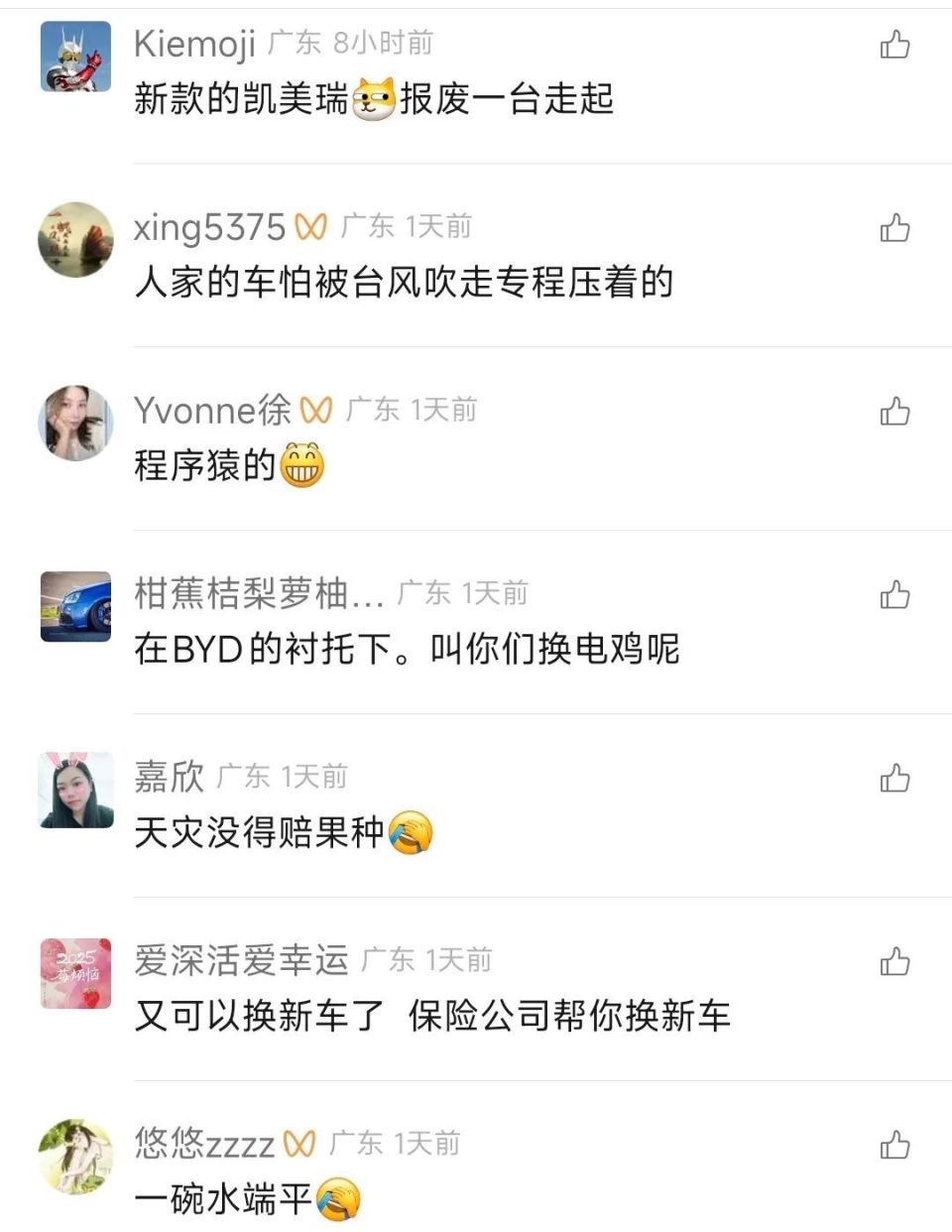Like xing5375's comment
This screenshot has height=1232, width=952.
click(895, 229)
